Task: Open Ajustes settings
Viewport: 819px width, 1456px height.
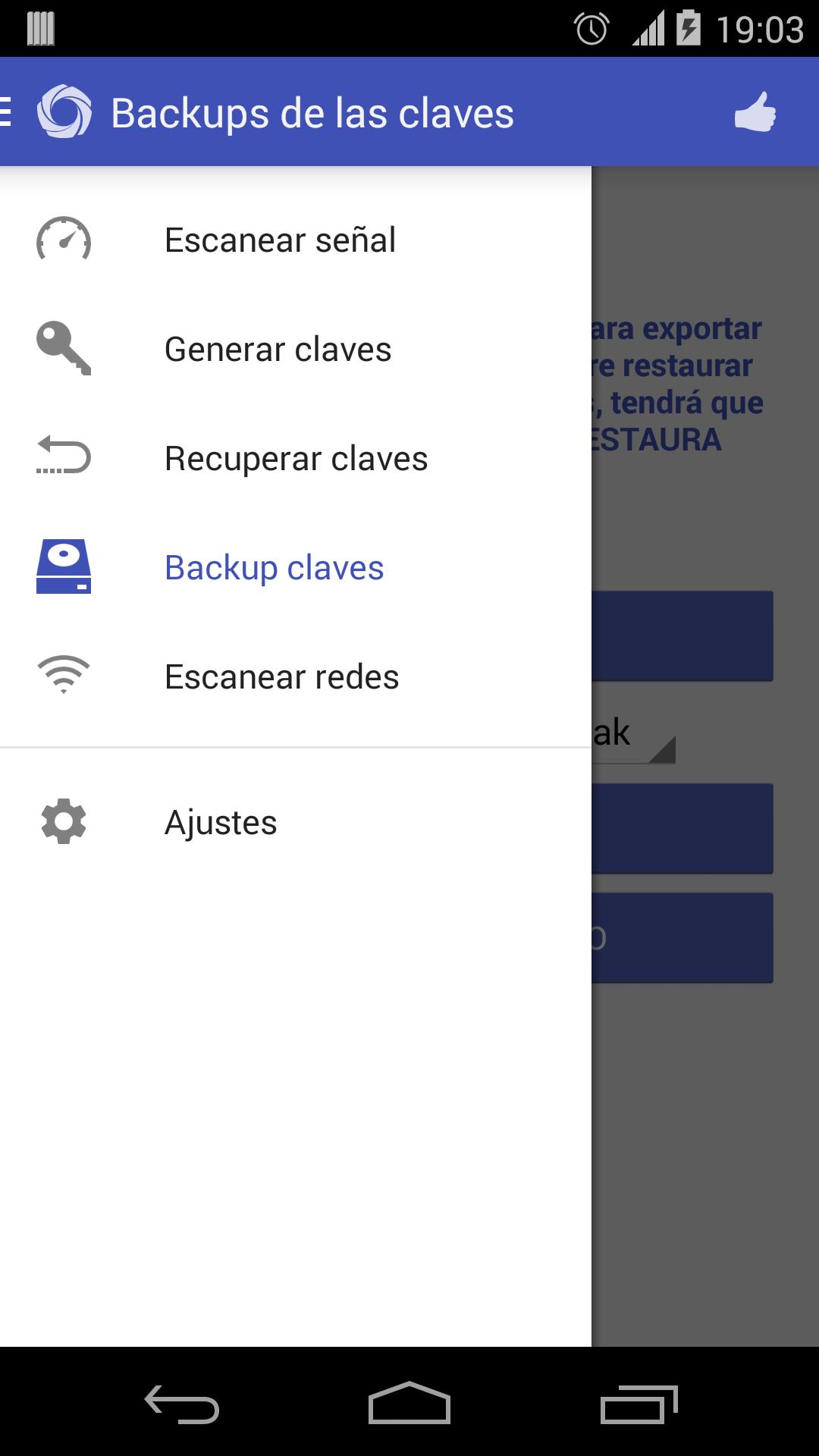Action: click(221, 823)
